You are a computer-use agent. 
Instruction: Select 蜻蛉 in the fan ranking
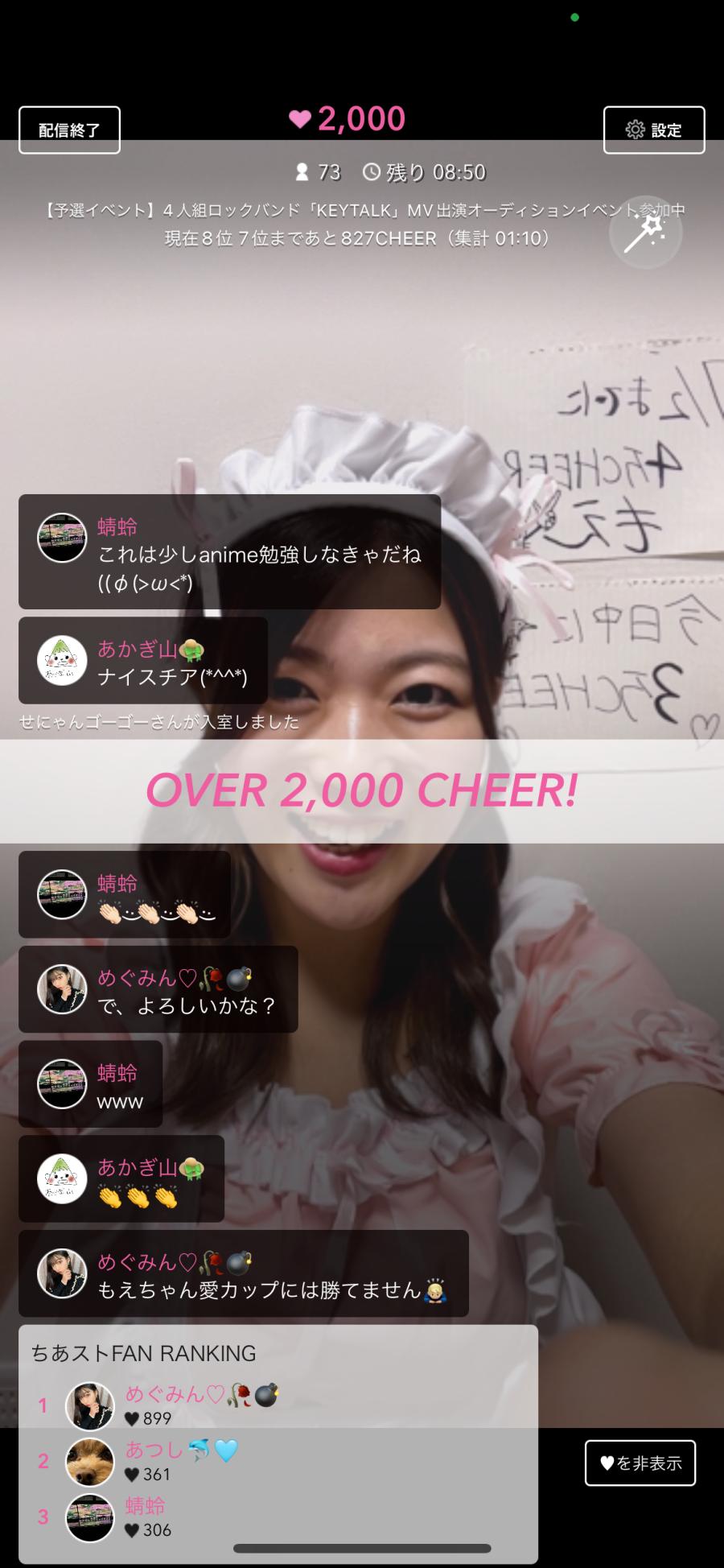pos(145,1516)
